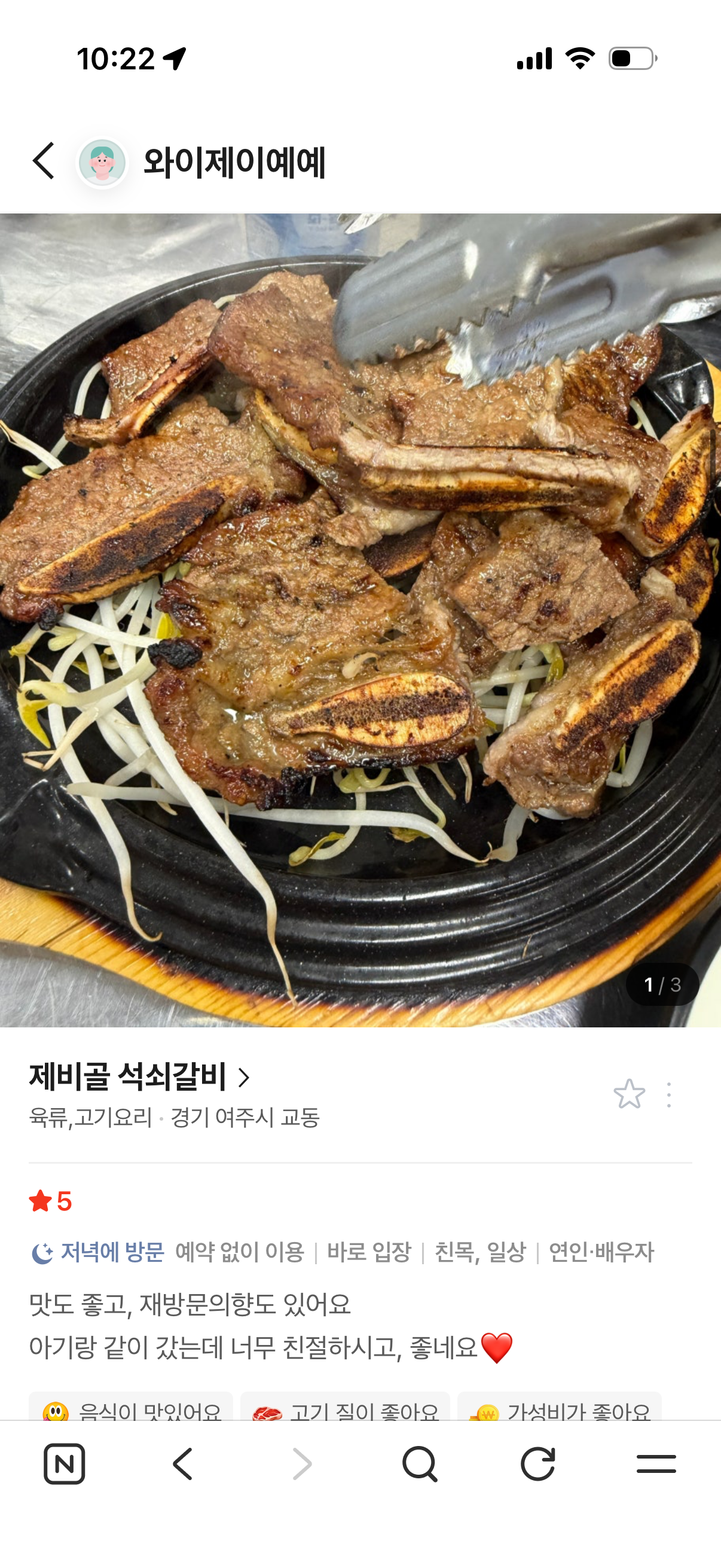This screenshot has height=1568, width=721.
Task: Reload the page with refresh icon
Action: click(538, 1464)
